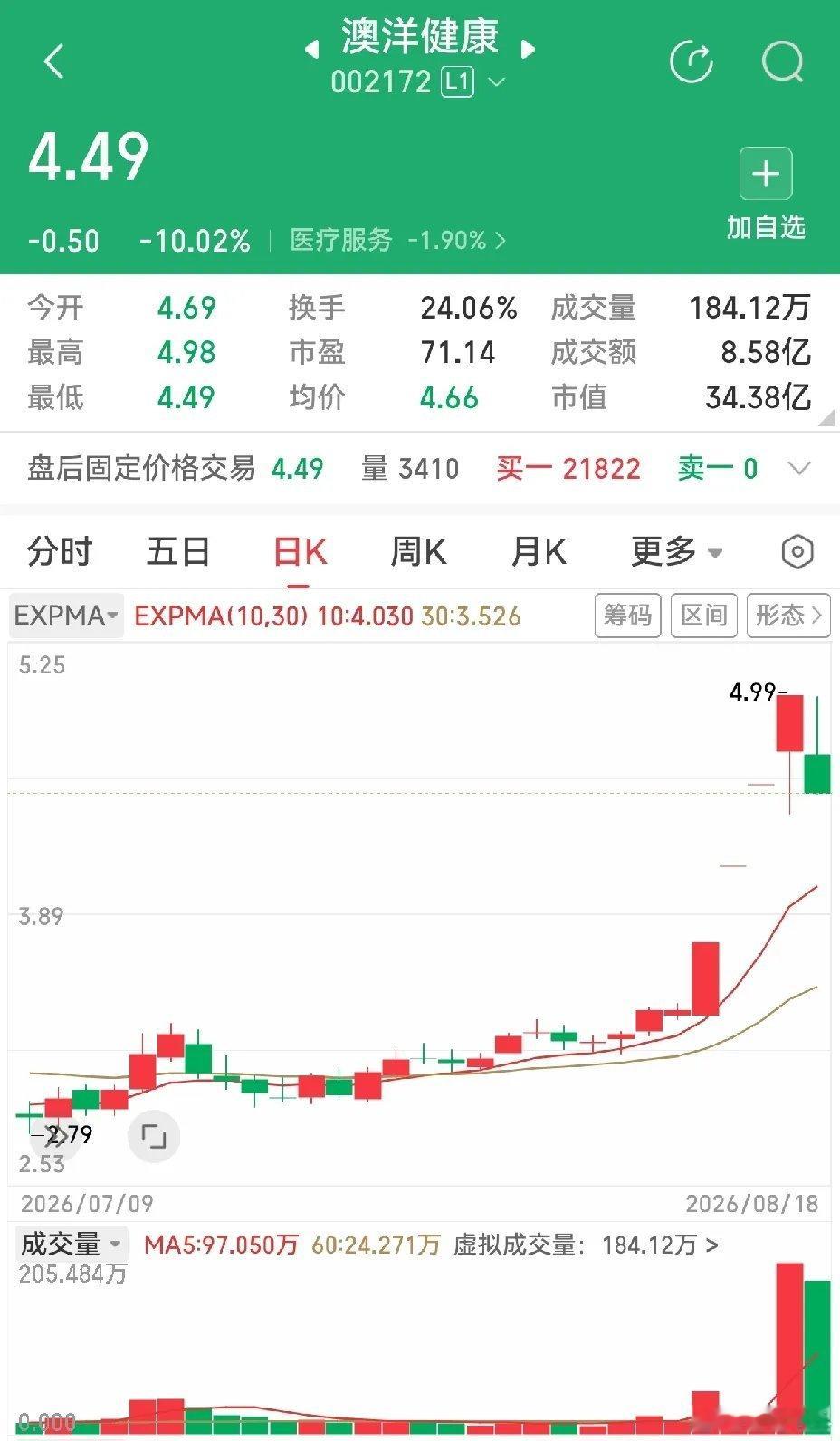
Task: Select the 月K tab
Action: point(539,551)
